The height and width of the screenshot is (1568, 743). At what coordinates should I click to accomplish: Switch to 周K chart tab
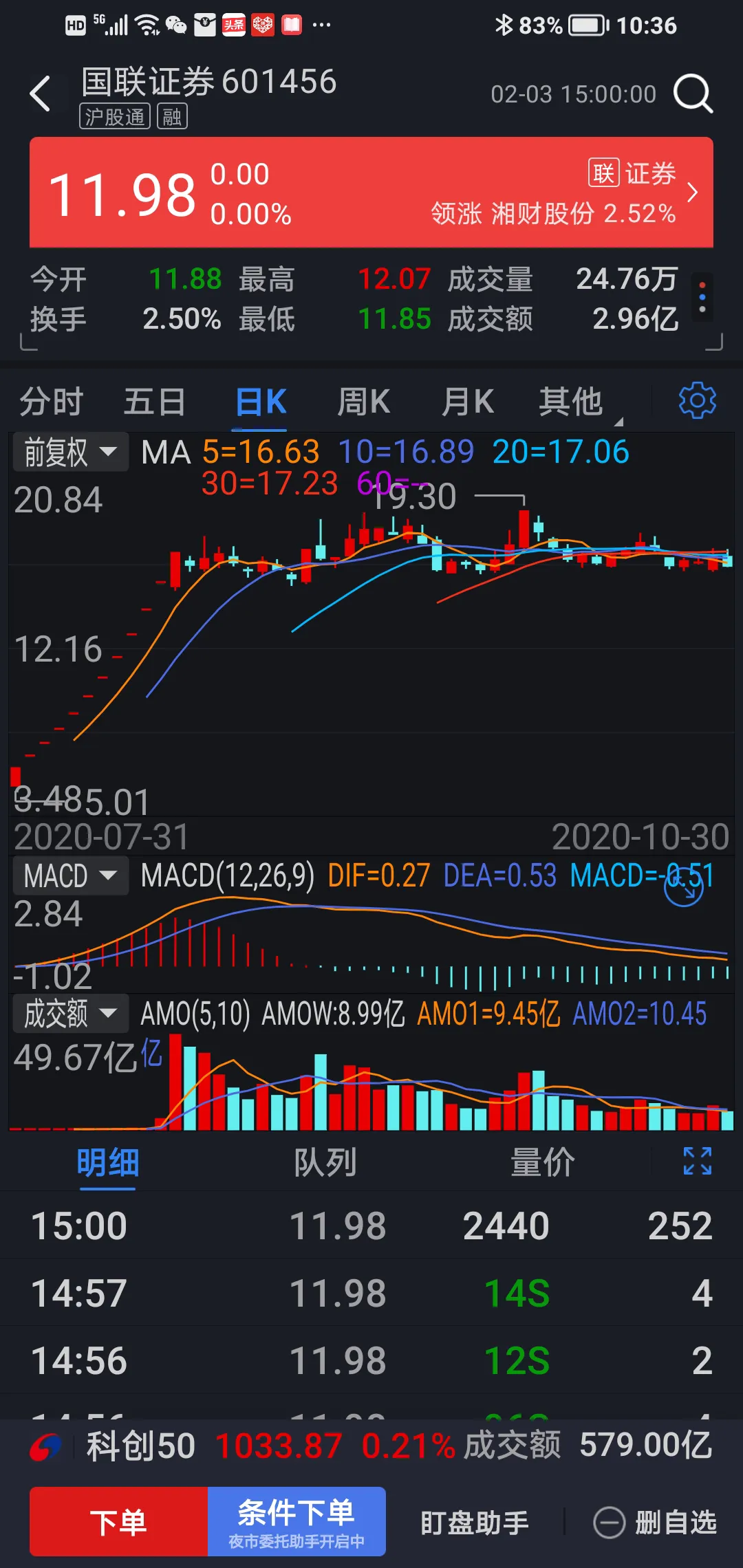click(363, 402)
